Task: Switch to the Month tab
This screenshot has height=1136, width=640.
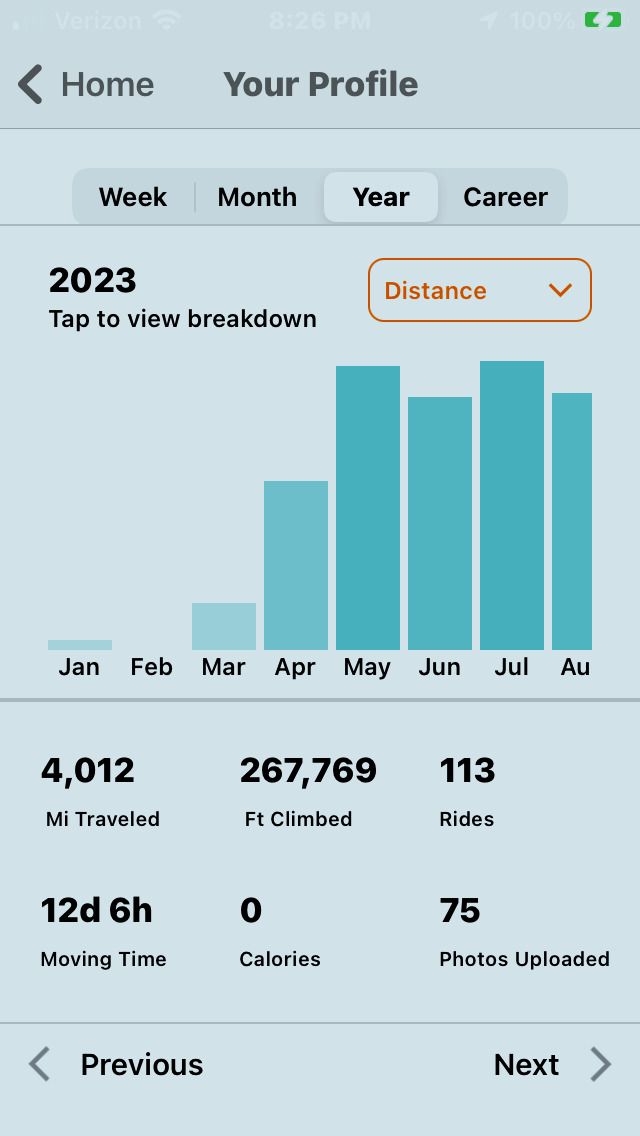Action: pos(257,197)
